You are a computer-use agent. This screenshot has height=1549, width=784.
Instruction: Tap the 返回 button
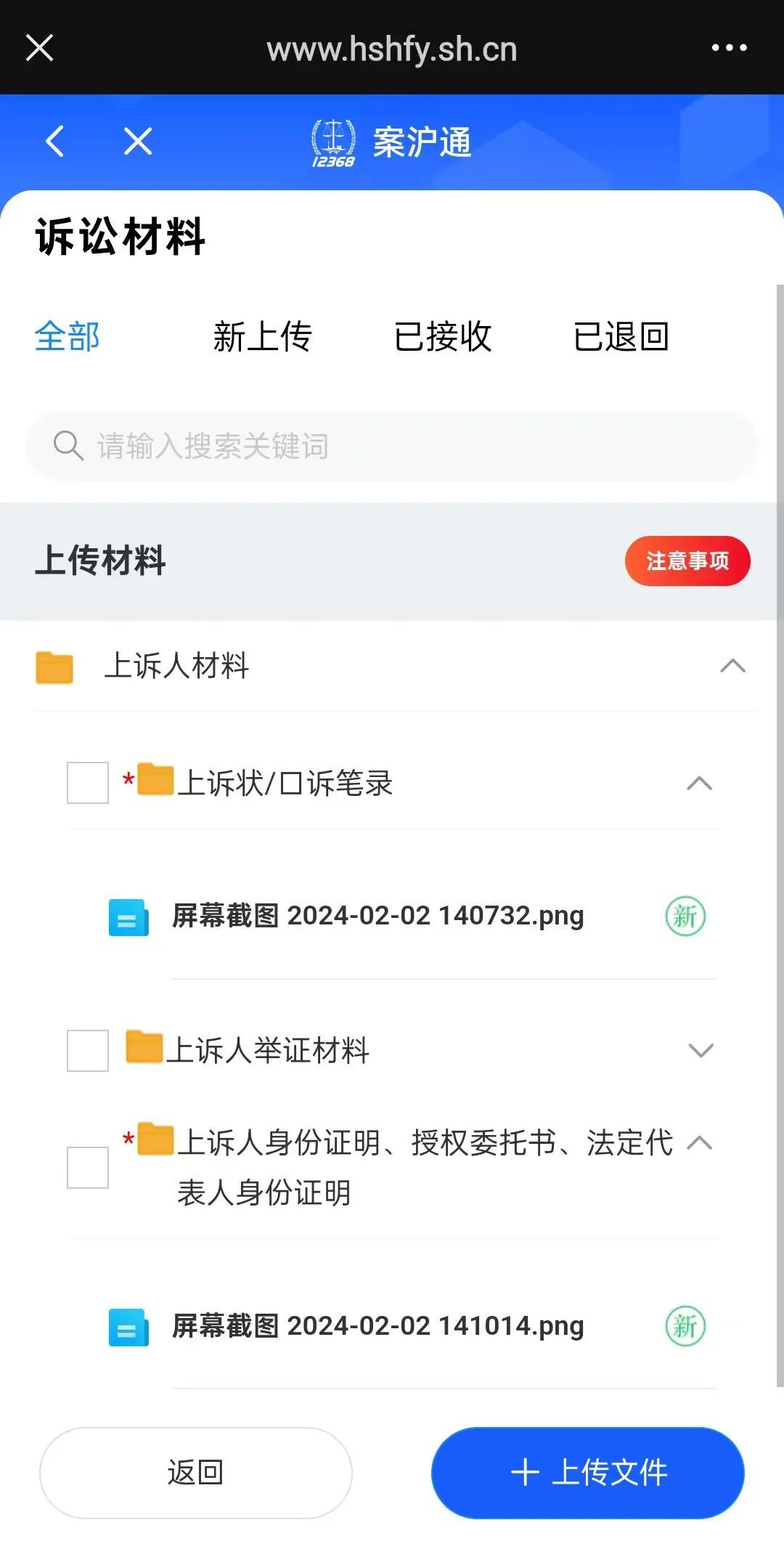click(196, 1473)
